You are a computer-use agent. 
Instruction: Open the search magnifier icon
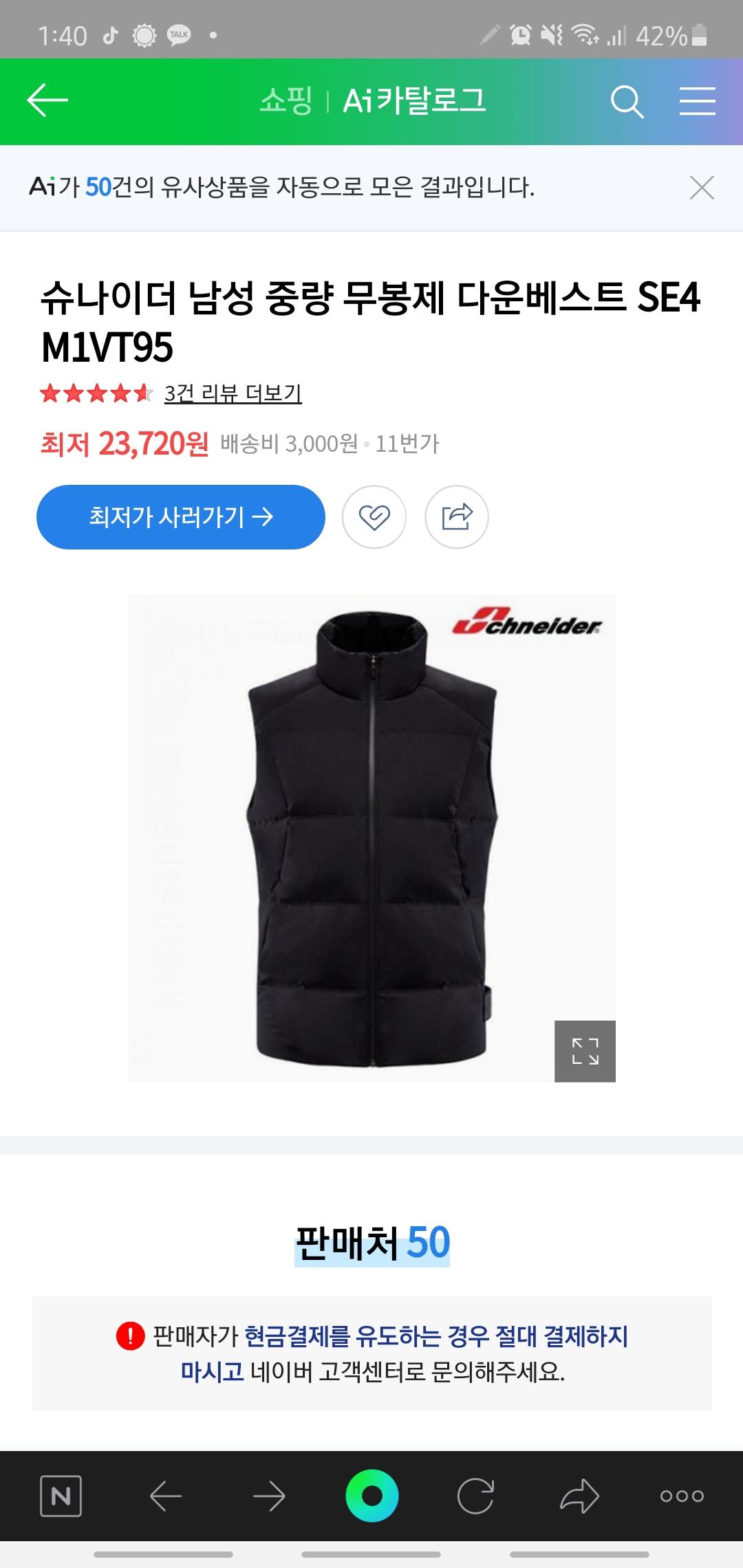627,102
